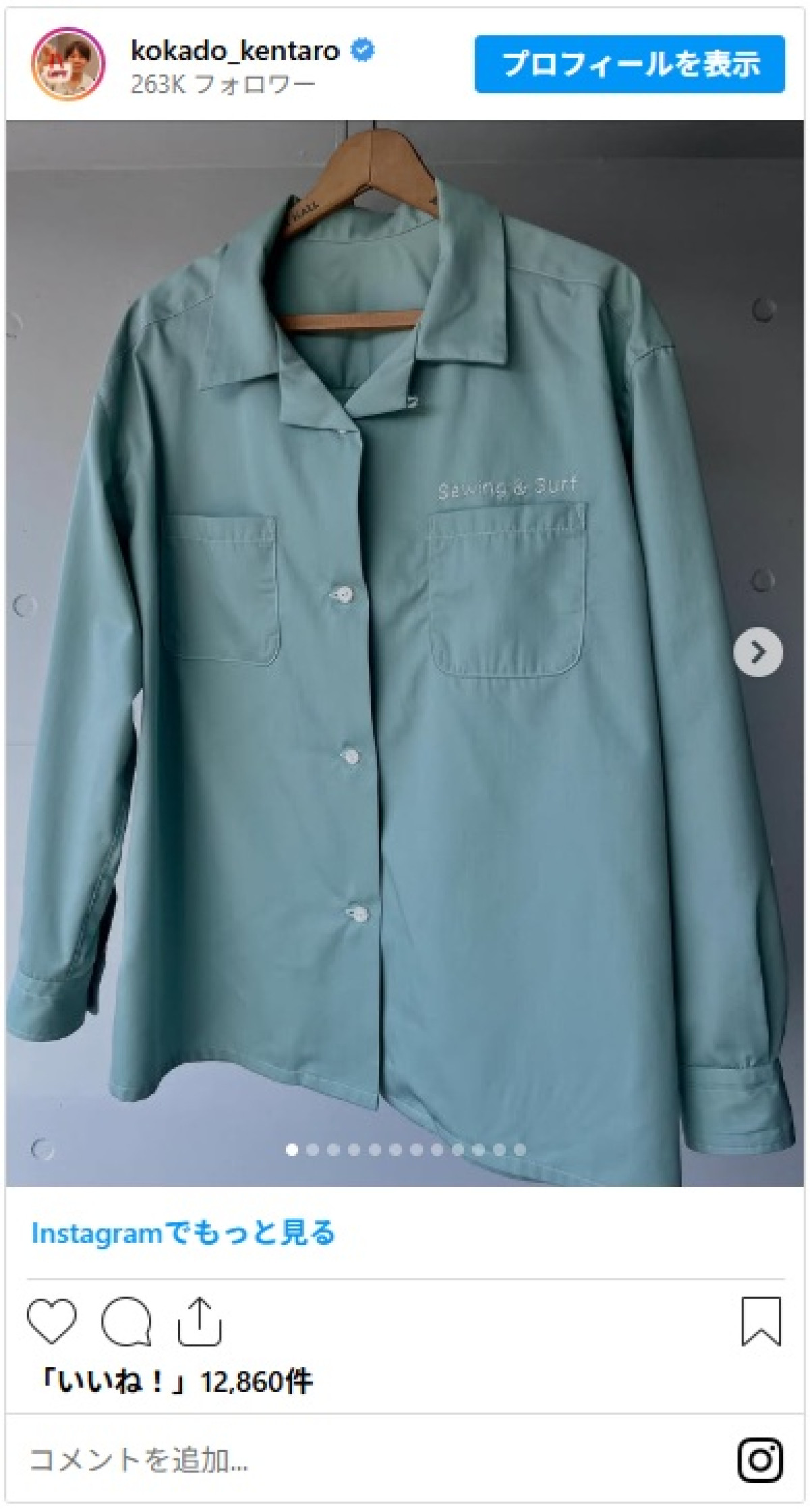Share this post via the share icon

pyautogui.click(x=199, y=1321)
